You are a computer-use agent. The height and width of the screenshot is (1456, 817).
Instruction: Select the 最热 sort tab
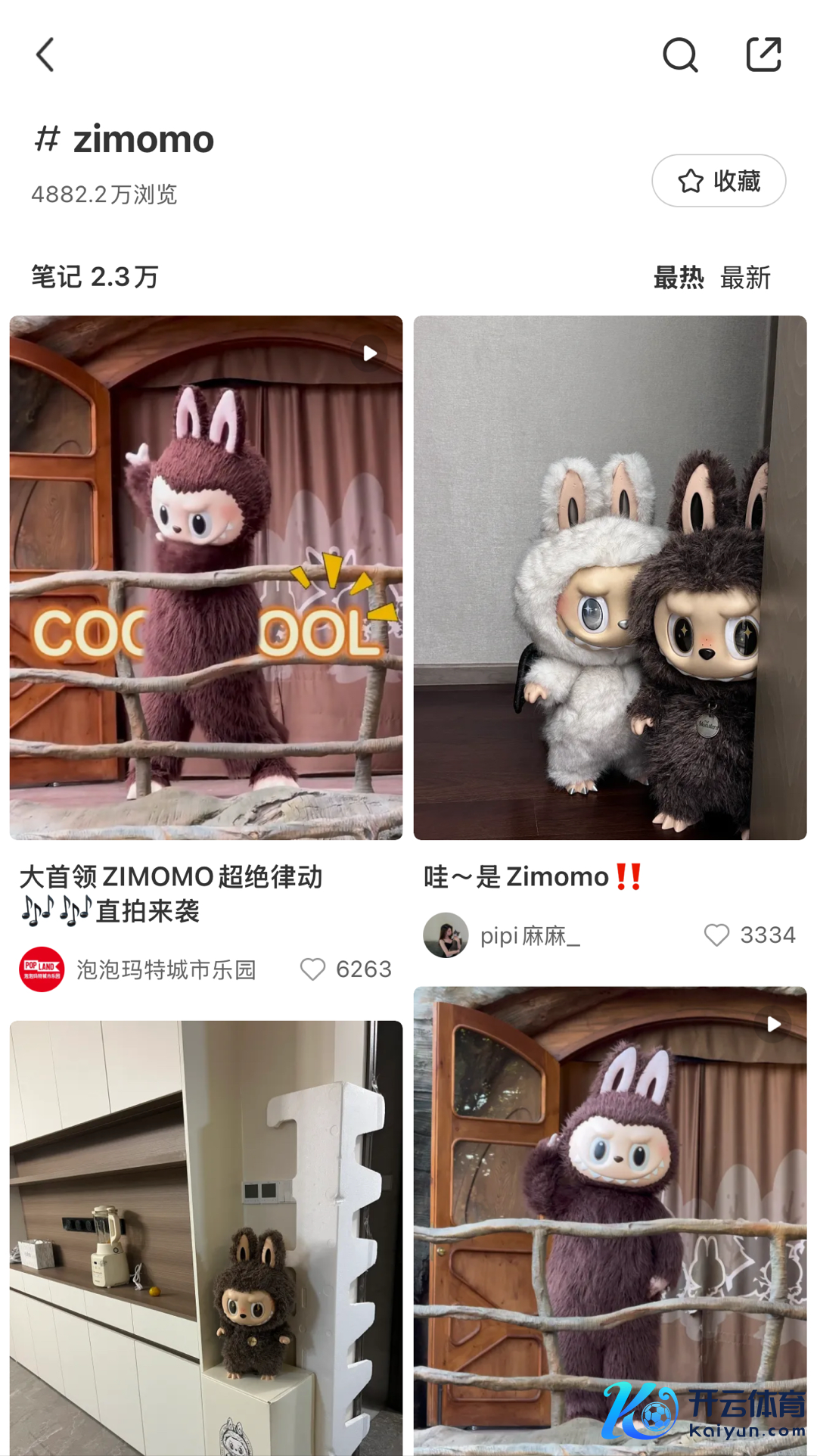(x=678, y=278)
